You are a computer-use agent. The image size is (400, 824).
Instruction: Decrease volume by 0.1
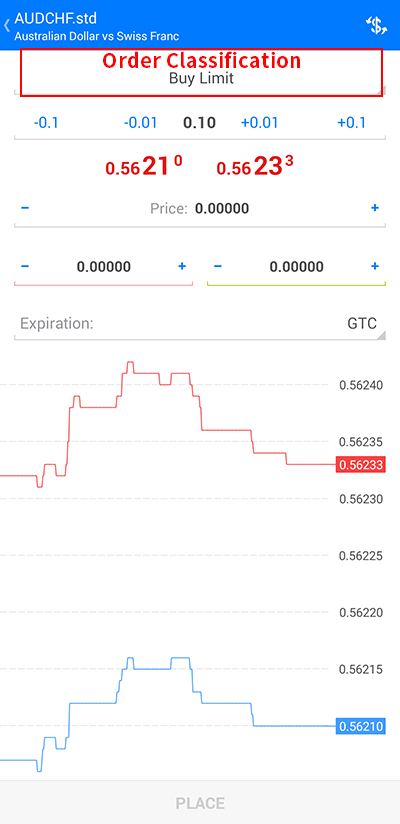point(46,123)
